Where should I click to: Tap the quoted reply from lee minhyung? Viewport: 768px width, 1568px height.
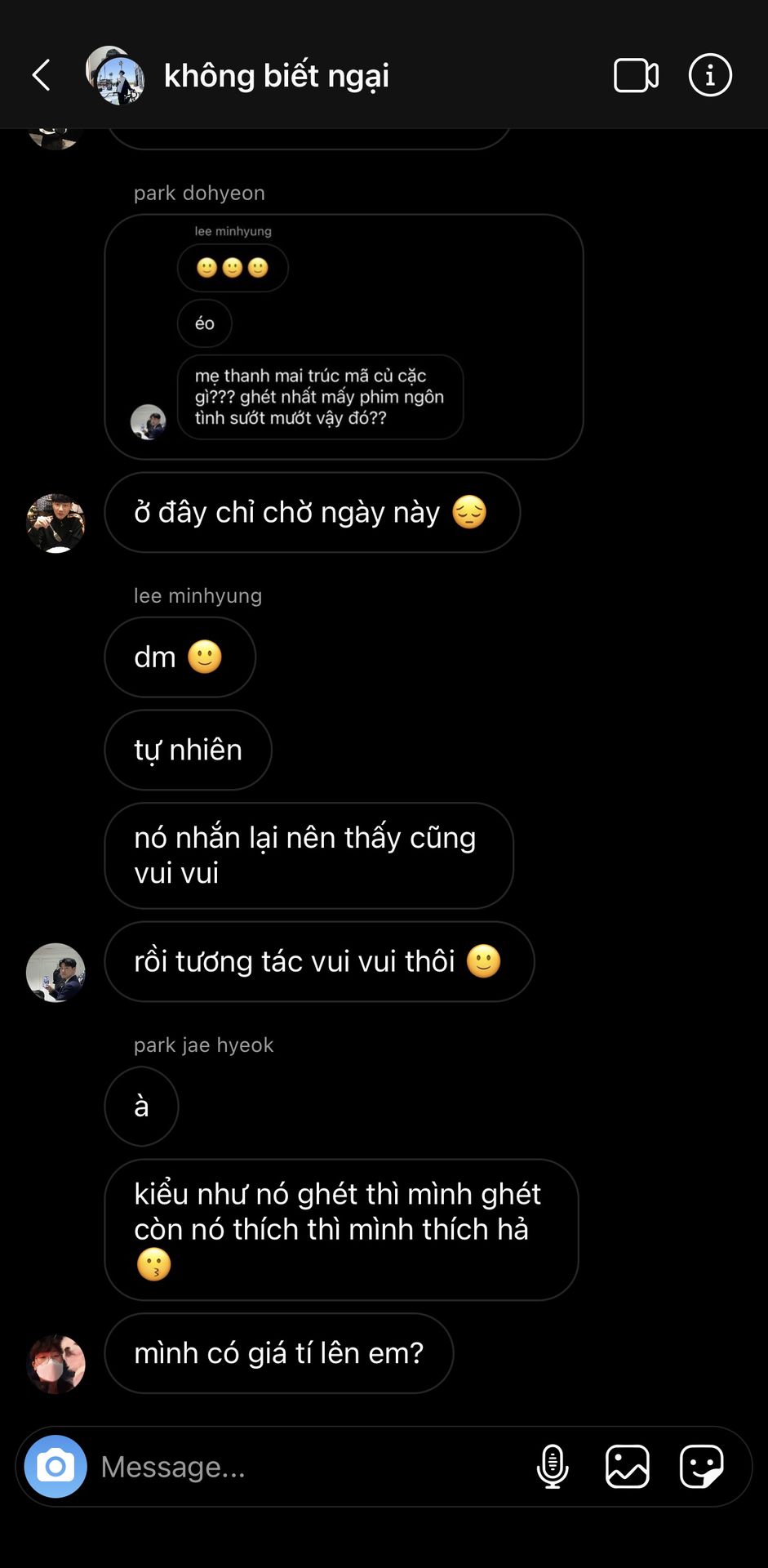point(344,336)
